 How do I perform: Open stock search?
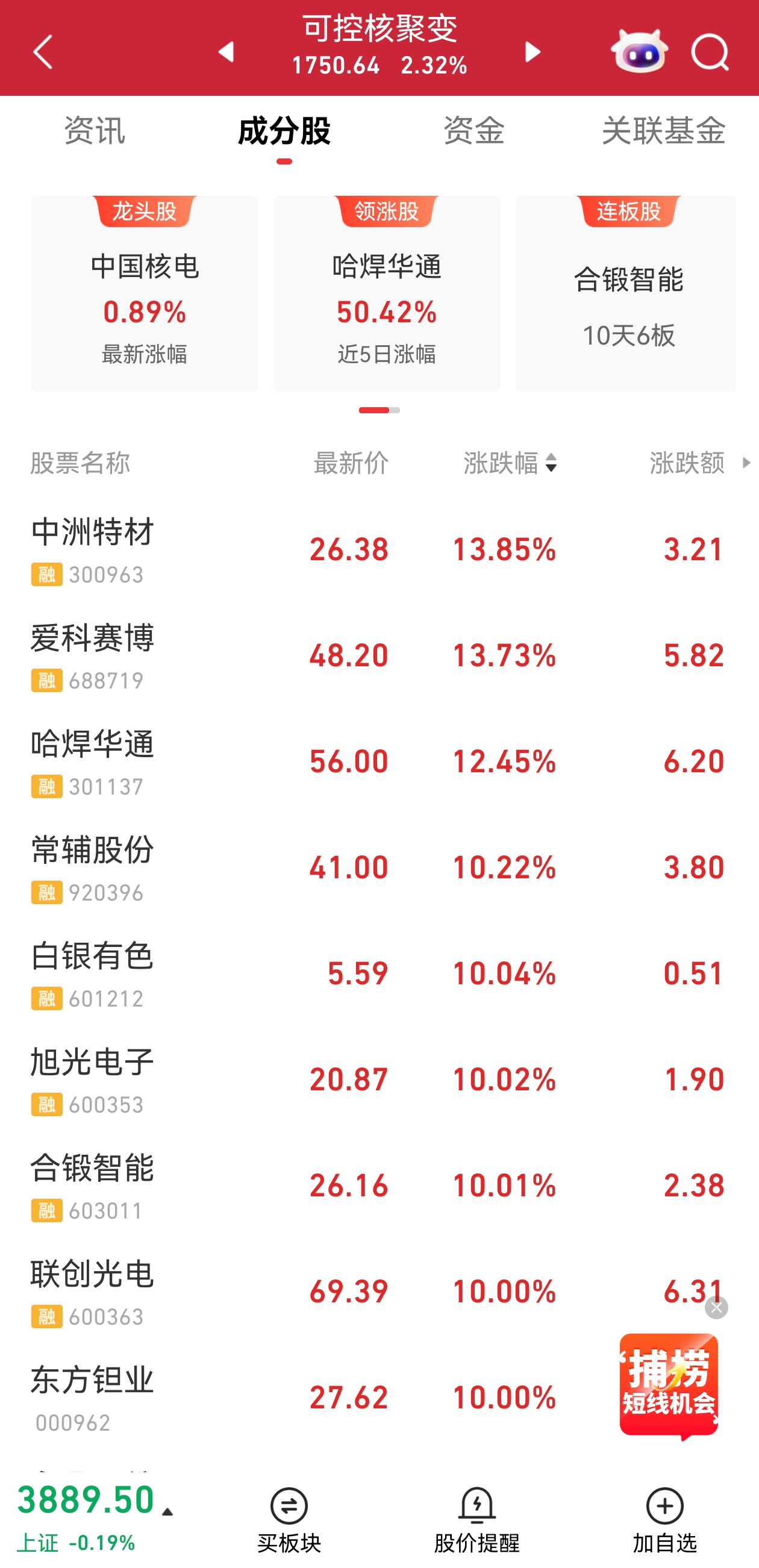(x=710, y=52)
